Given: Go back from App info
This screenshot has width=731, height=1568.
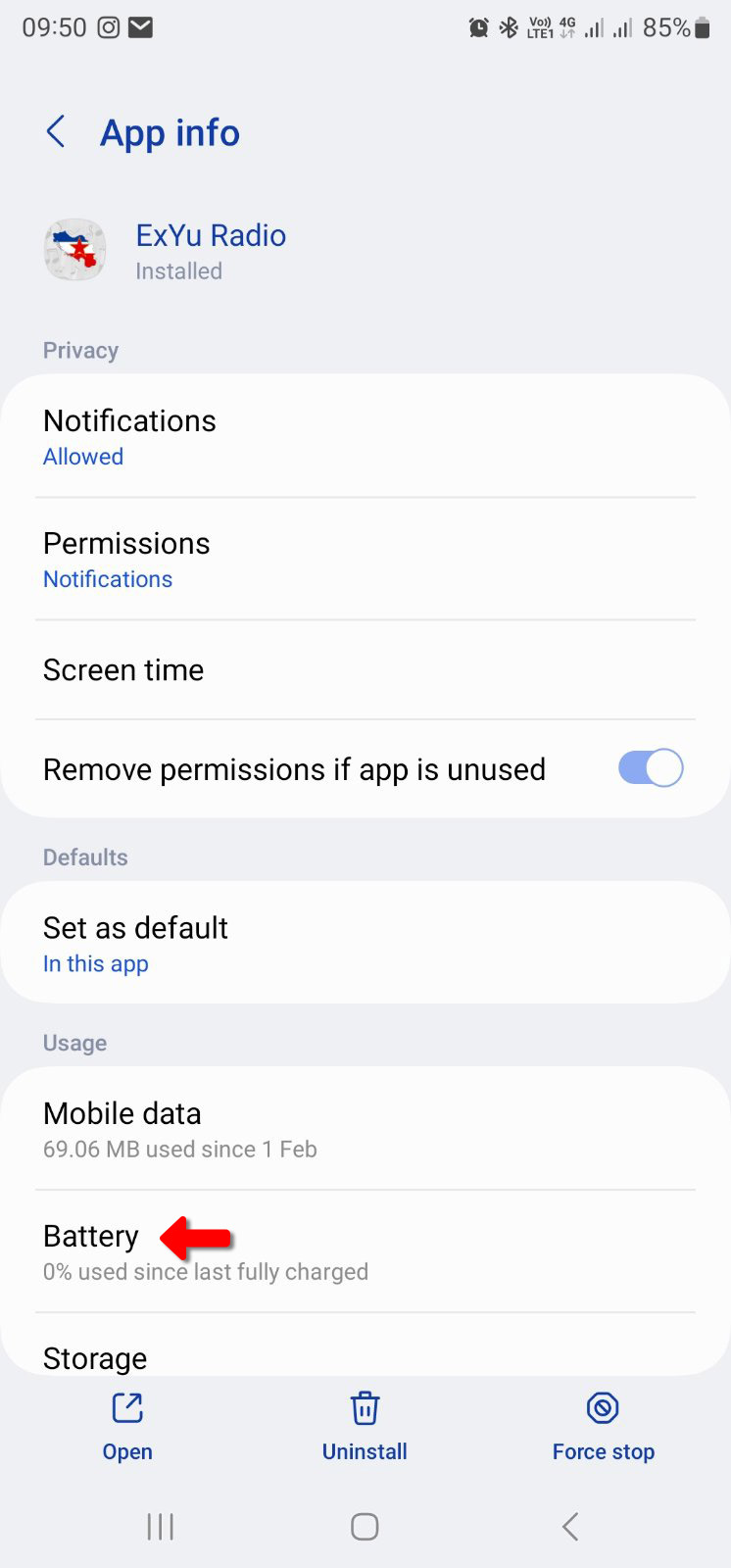Looking at the screenshot, I should point(56,131).
